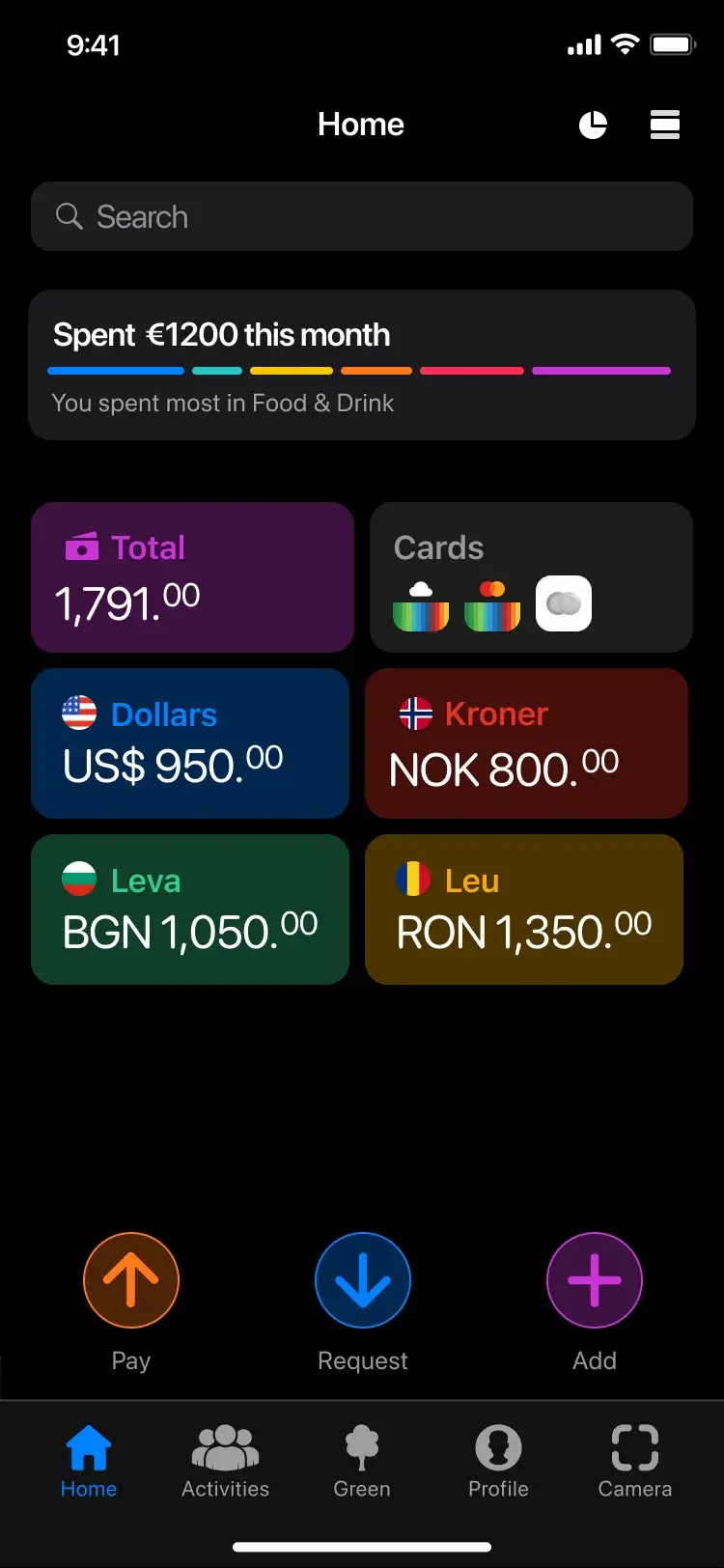Open the pie chart statistics icon
The image size is (724, 1568).
coord(593,125)
